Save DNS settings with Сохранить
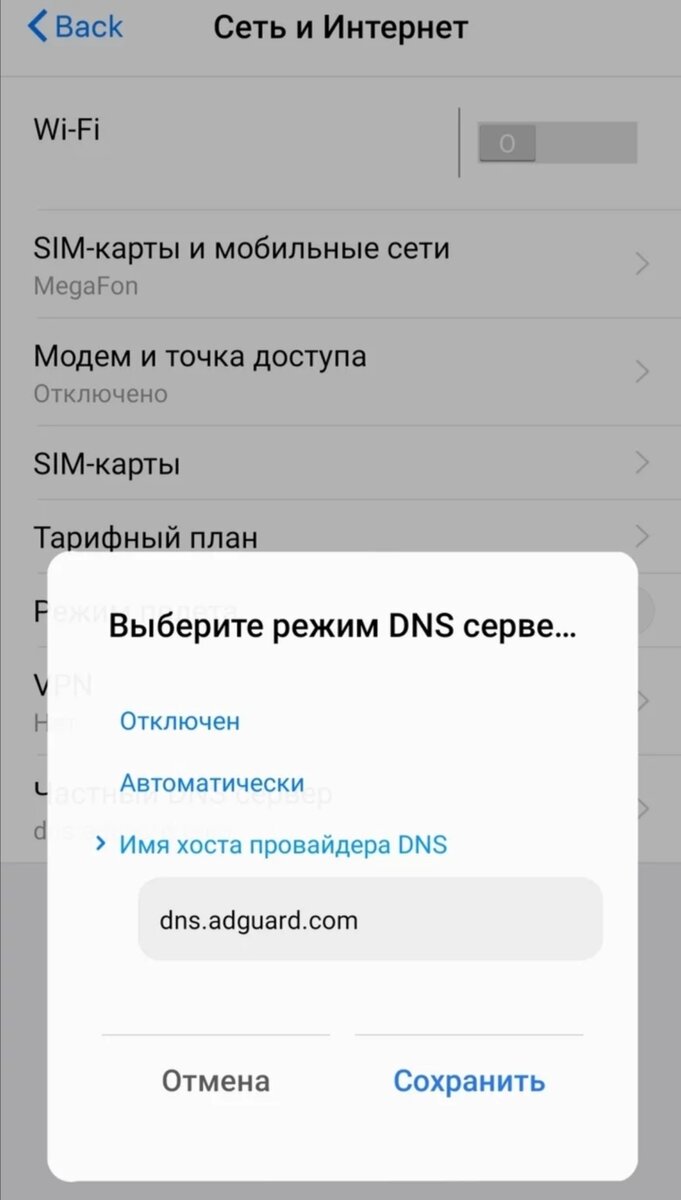This screenshot has width=681, height=1200. (469, 1081)
